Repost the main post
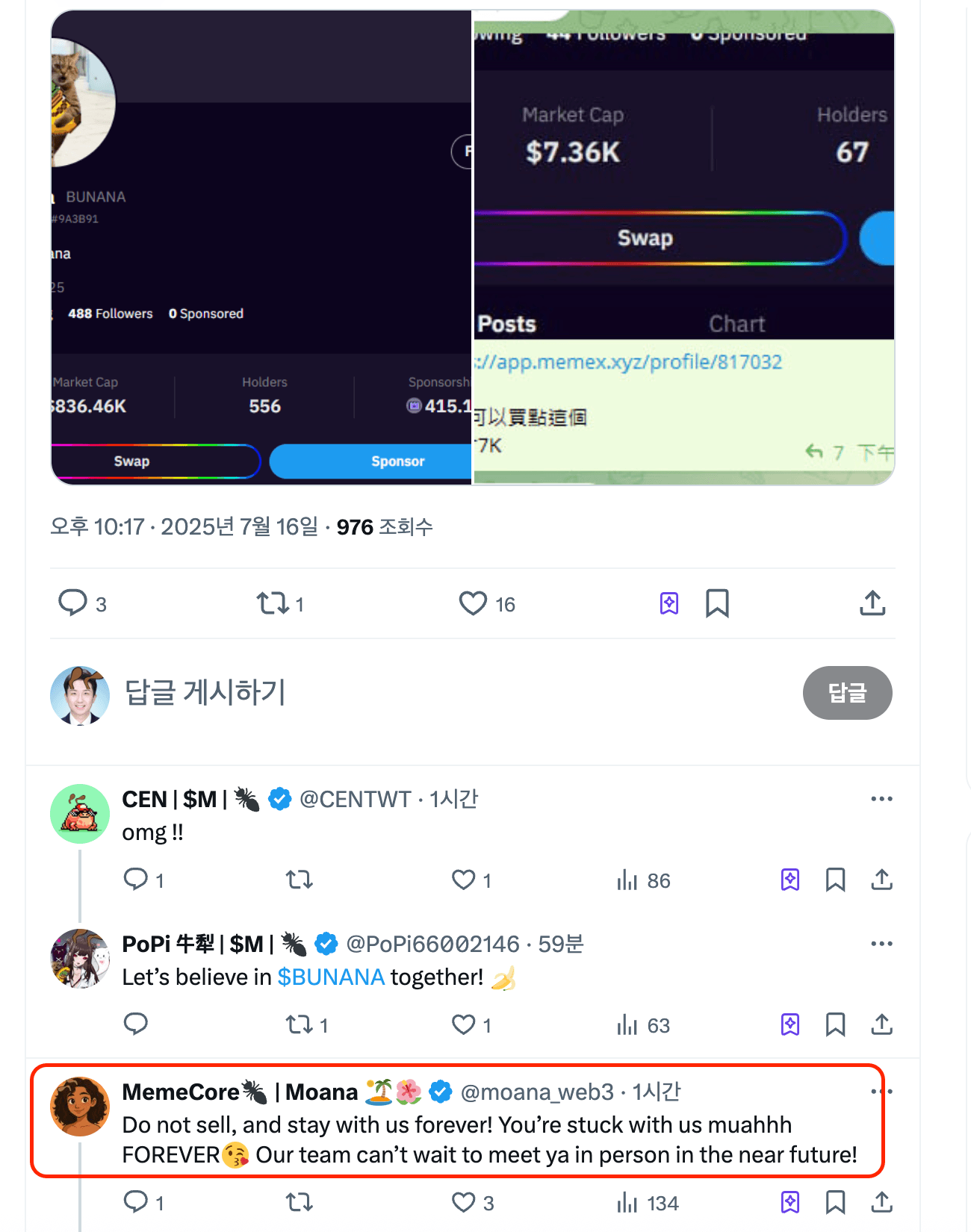This screenshot has height=1232, width=971. [273, 603]
